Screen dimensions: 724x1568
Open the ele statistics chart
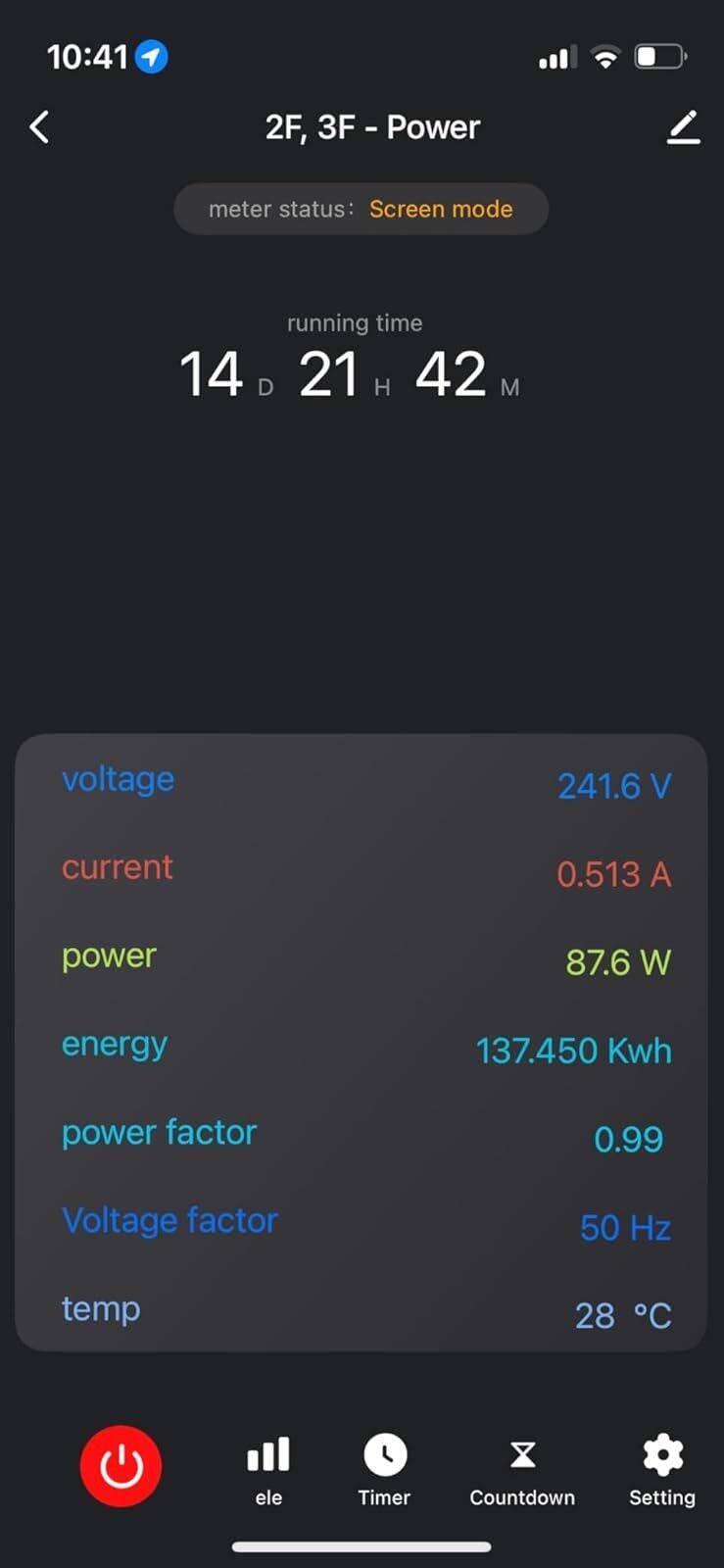click(268, 1468)
